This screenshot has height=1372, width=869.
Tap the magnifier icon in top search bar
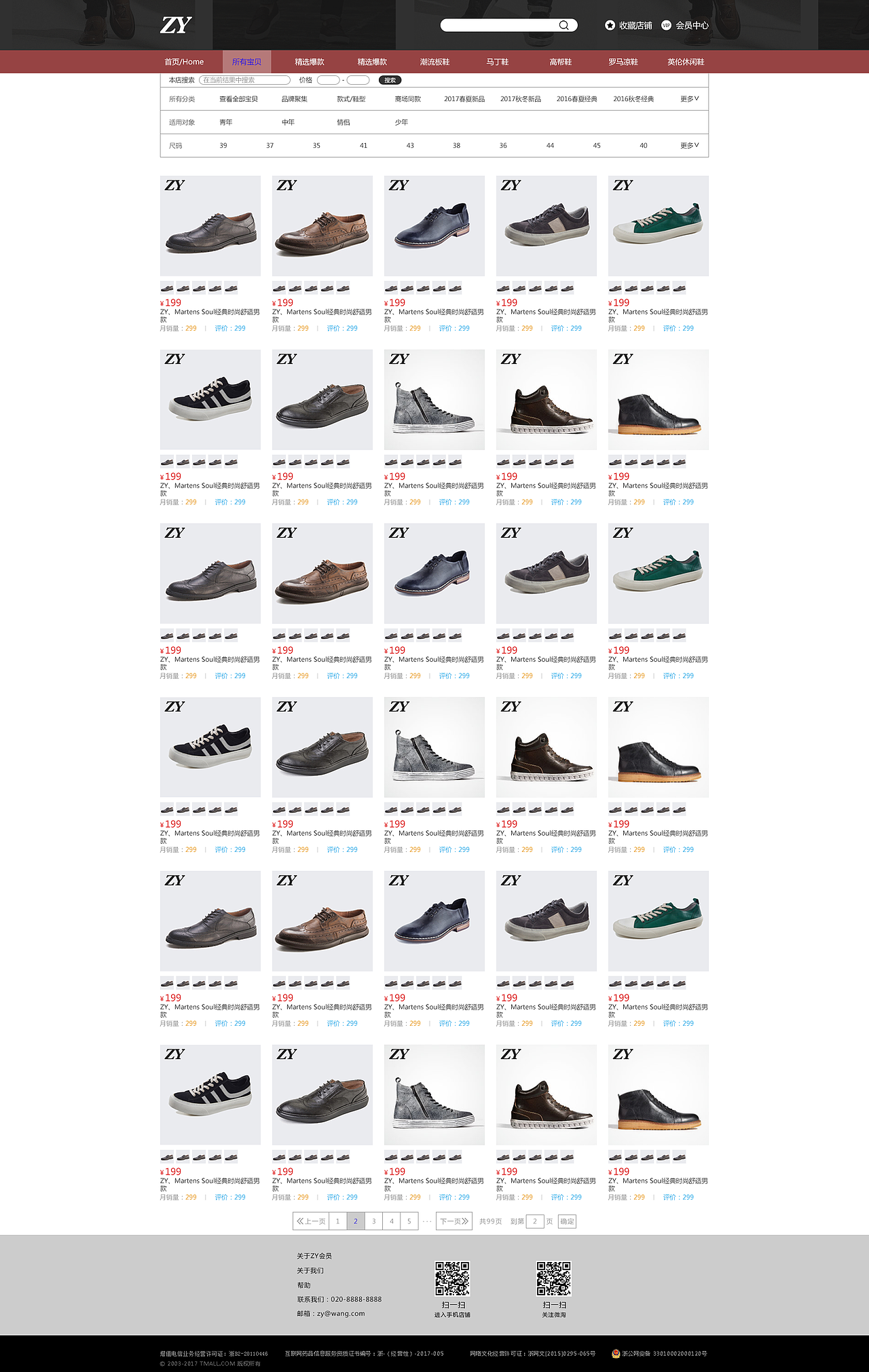[x=563, y=25]
